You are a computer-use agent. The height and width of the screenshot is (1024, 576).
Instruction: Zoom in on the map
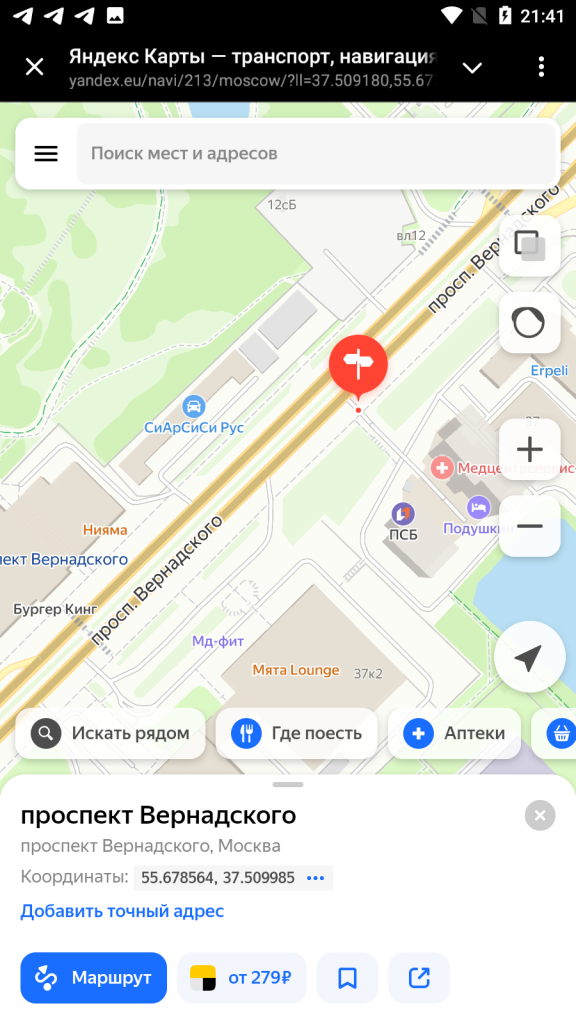(x=530, y=449)
